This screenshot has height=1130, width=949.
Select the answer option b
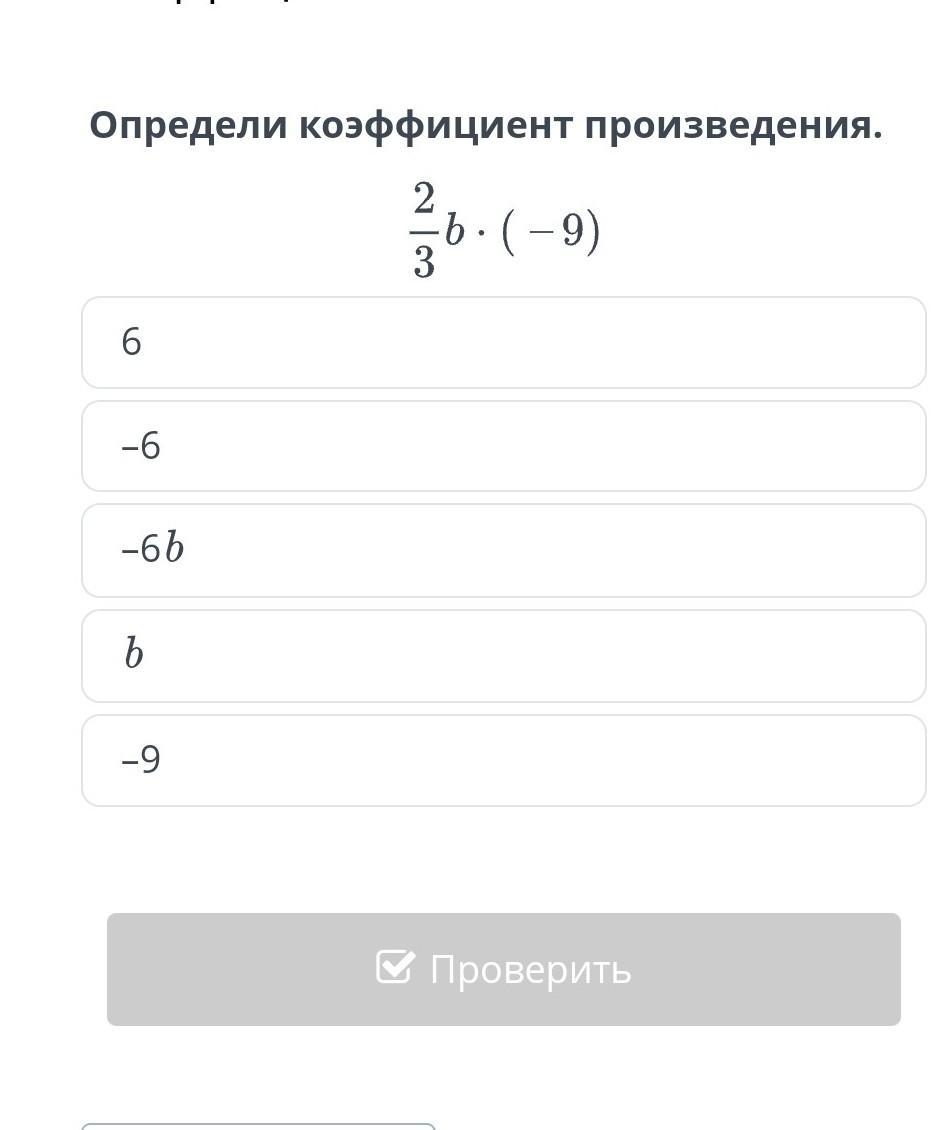pos(503,656)
